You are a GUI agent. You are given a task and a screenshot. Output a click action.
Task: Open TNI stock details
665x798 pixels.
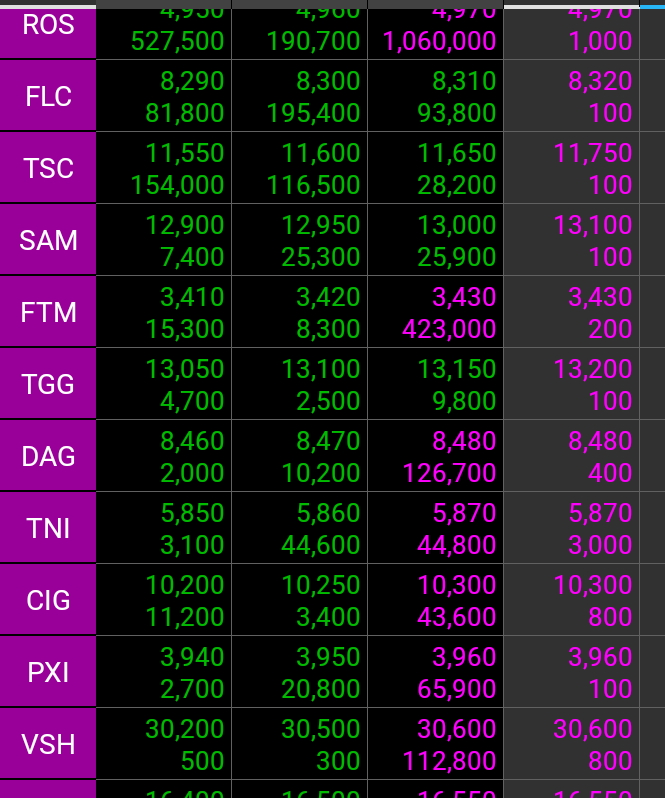tap(48, 528)
